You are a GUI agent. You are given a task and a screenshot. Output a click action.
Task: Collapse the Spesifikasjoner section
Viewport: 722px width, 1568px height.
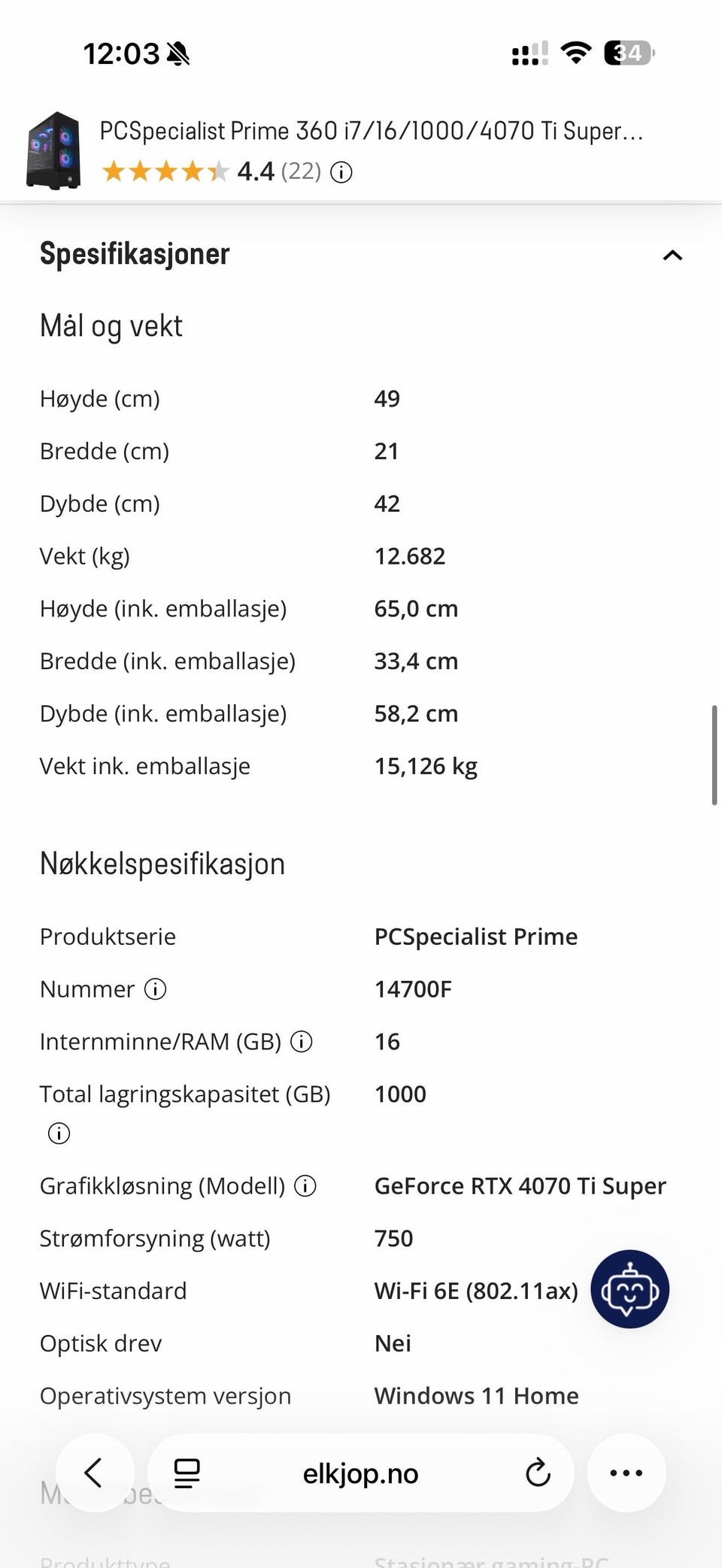(x=672, y=256)
